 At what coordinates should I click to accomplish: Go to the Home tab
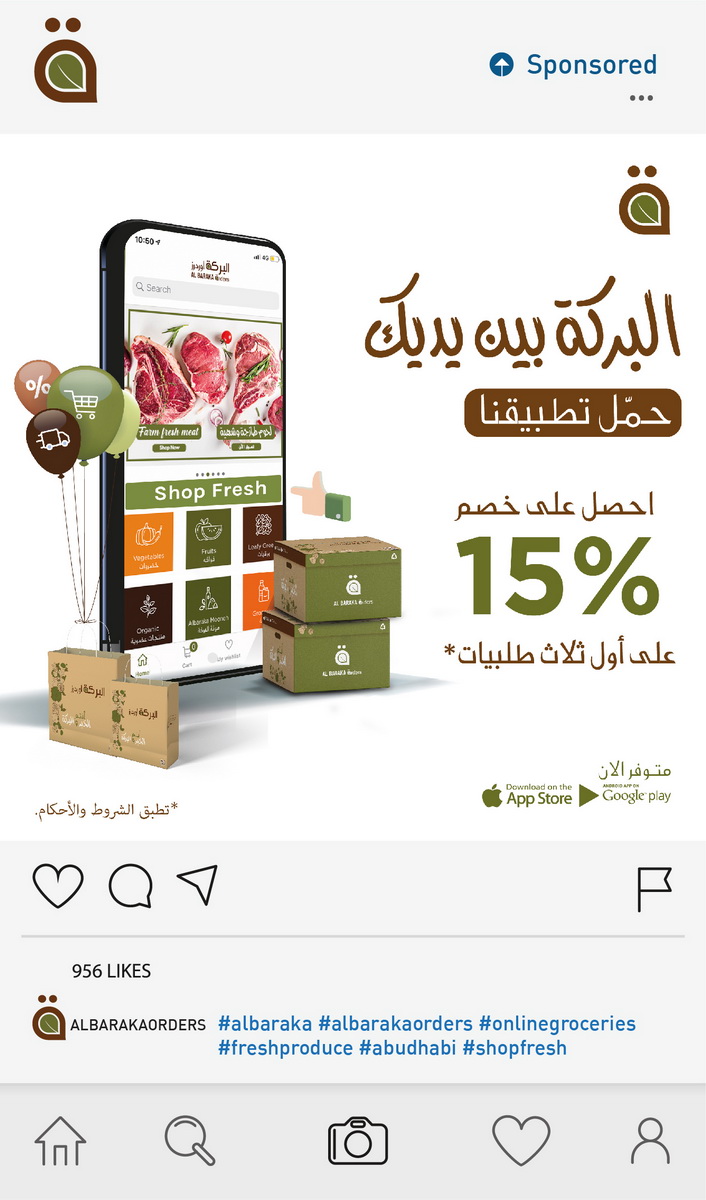point(60,1141)
